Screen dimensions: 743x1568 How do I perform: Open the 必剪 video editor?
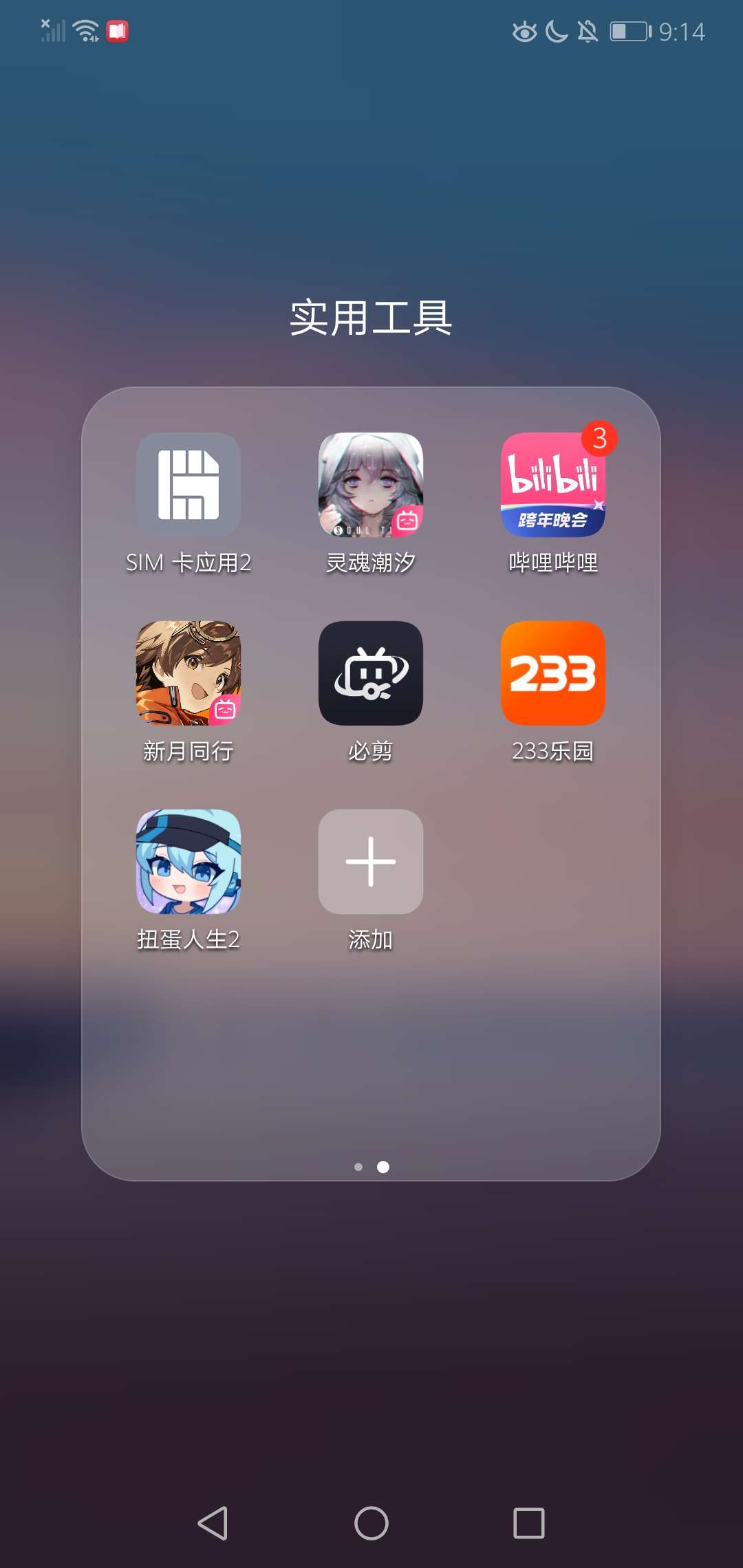(x=370, y=673)
